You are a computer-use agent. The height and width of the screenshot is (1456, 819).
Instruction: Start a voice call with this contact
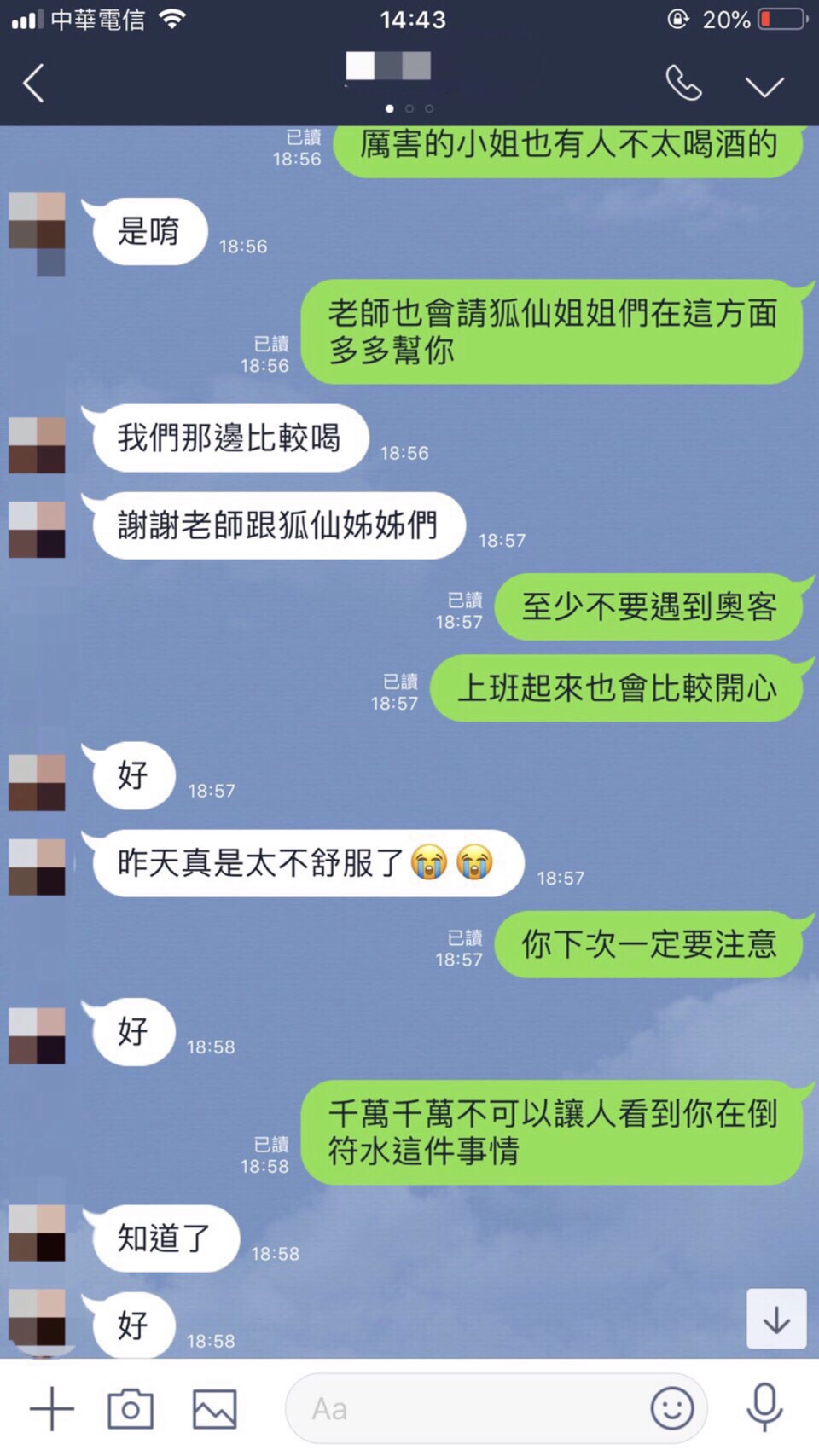pyautogui.click(x=683, y=84)
